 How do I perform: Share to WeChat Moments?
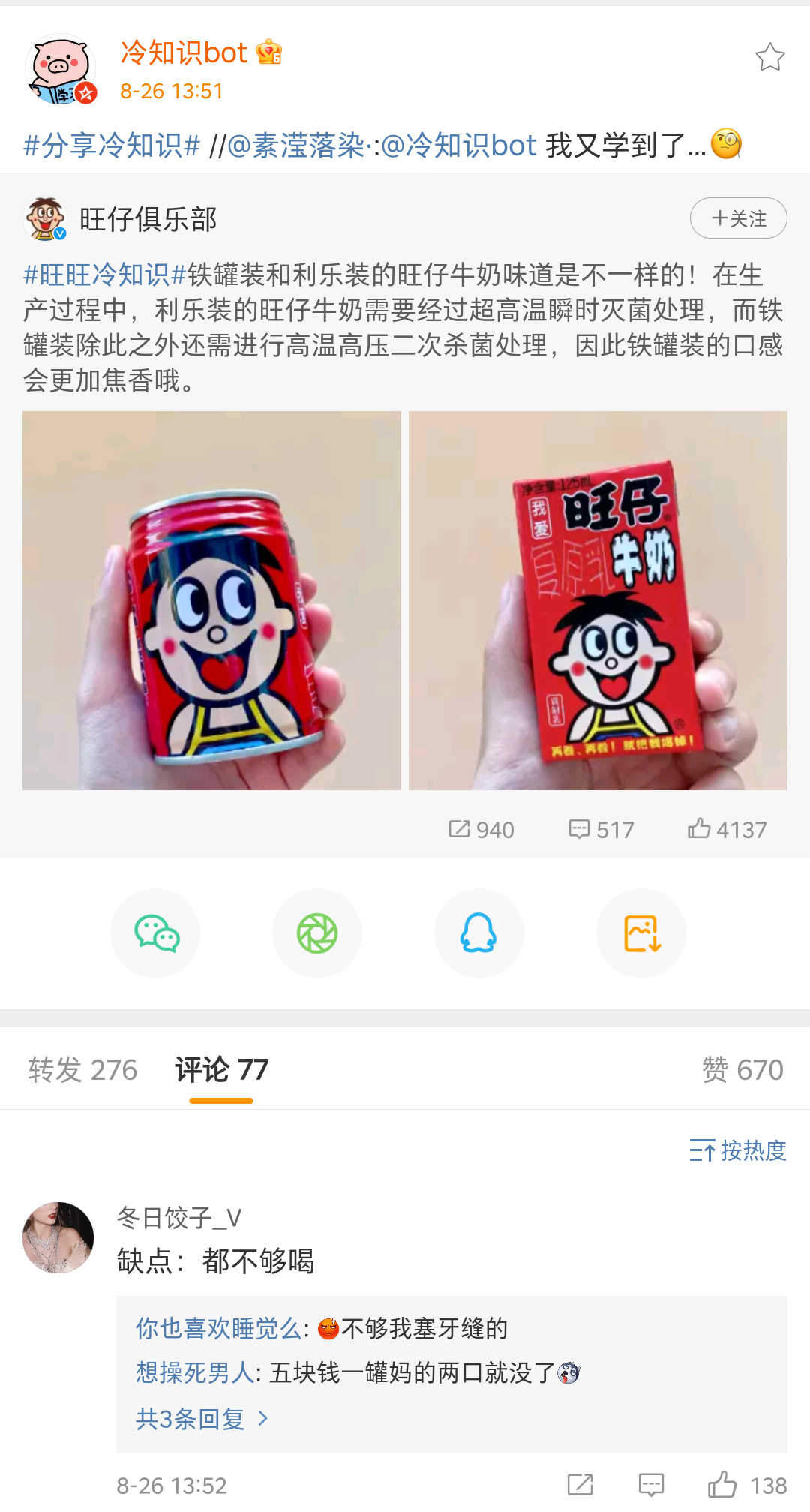click(x=317, y=933)
